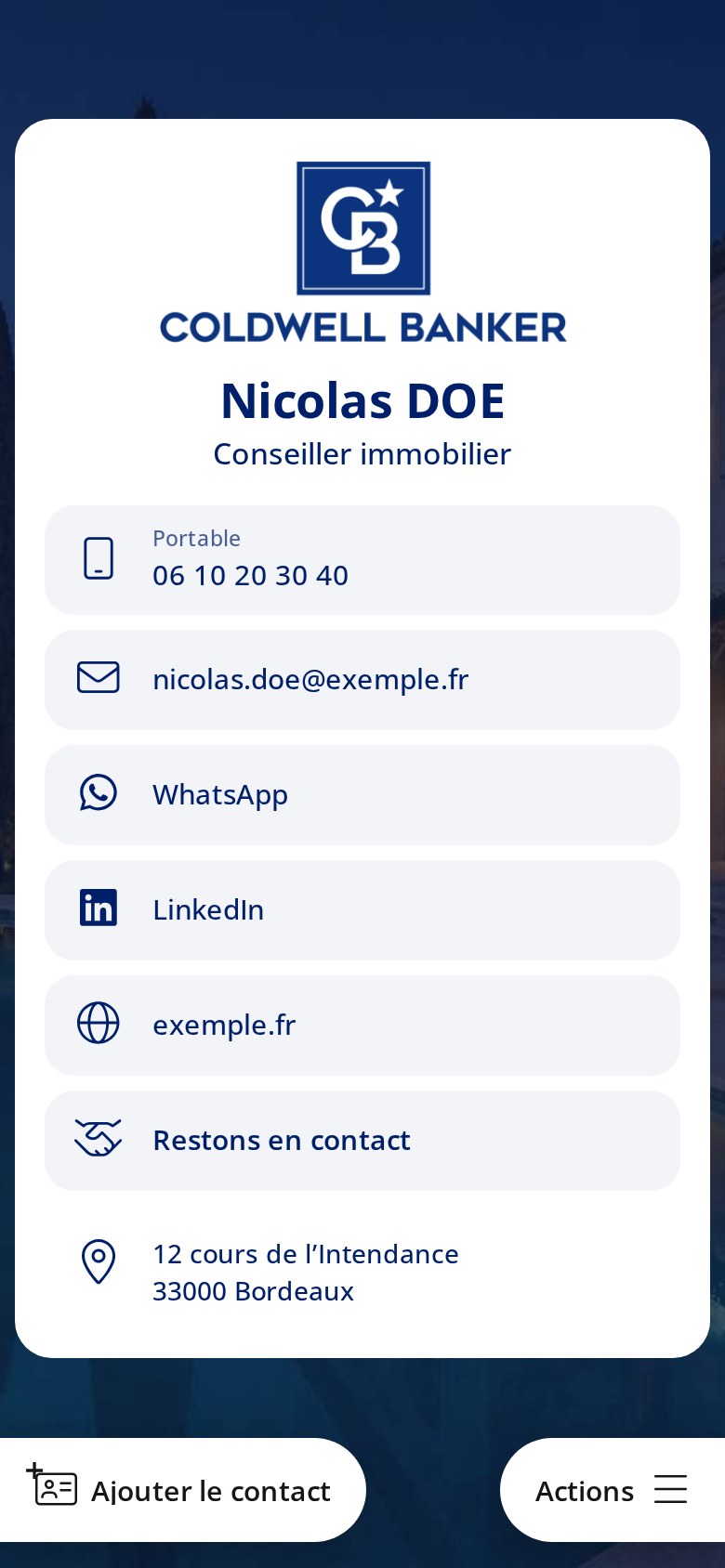This screenshot has height=1568, width=725.
Task: Tap Ajouter le contact button
Action: [183, 1490]
